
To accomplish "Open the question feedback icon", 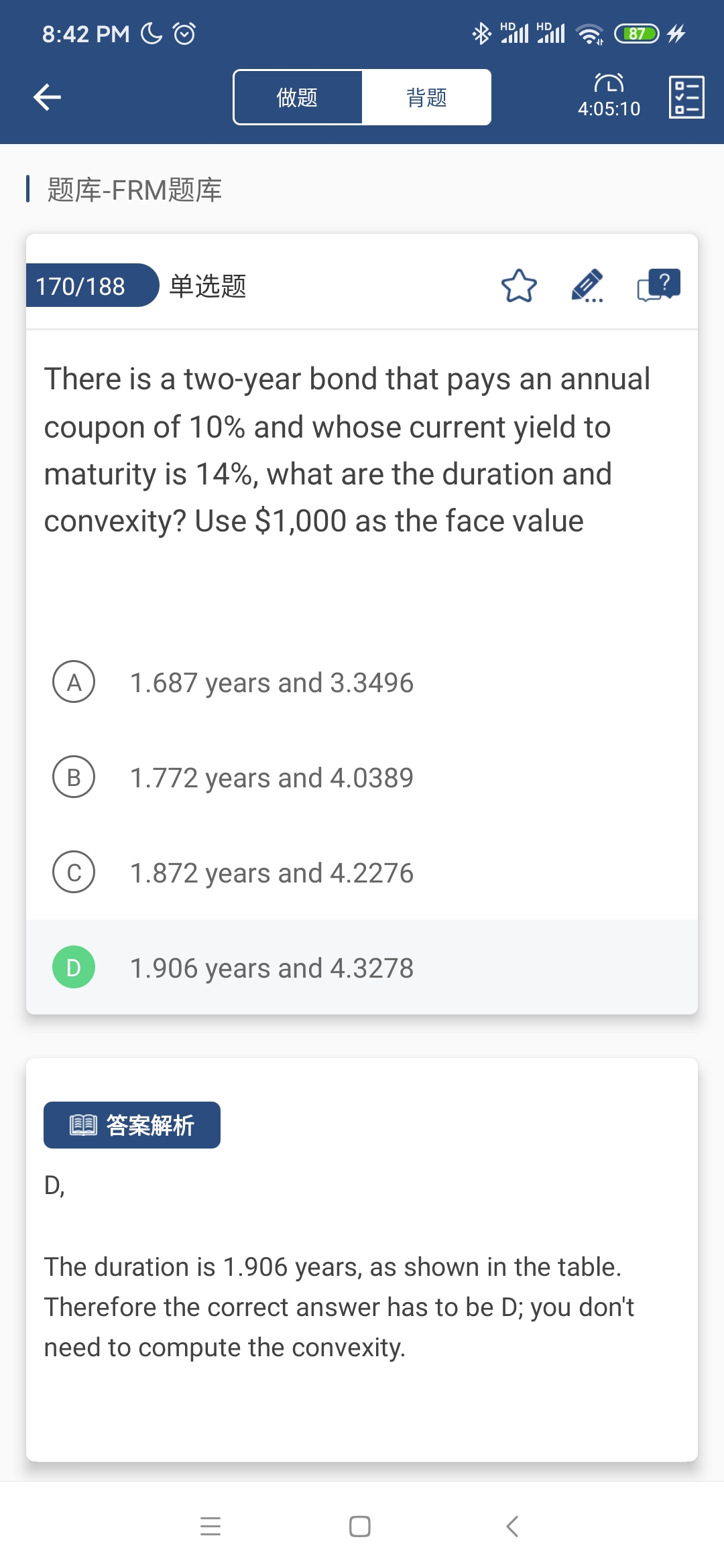I will tap(658, 286).
